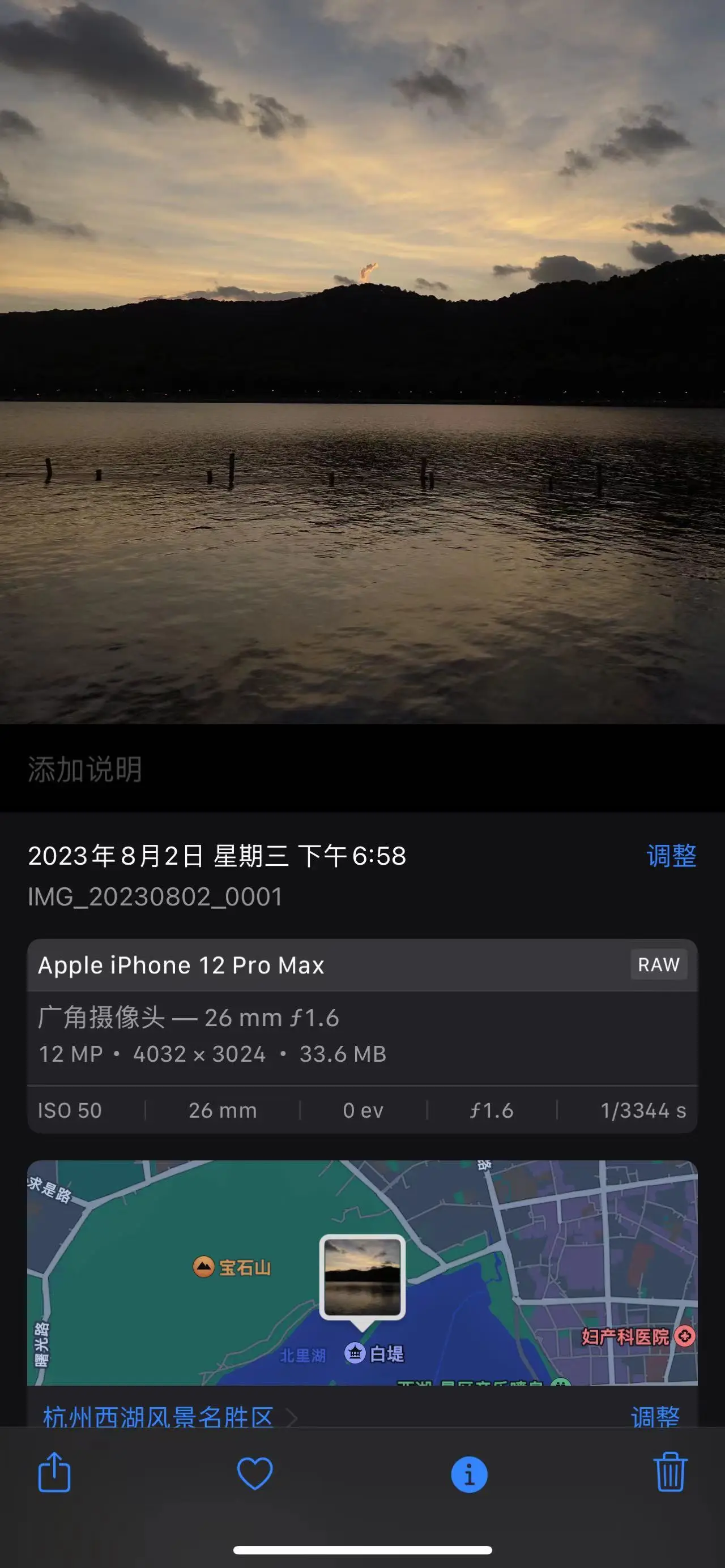This screenshot has height=1568, width=725.
Task: Tap 调整 next to the date
Action: coord(671,856)
